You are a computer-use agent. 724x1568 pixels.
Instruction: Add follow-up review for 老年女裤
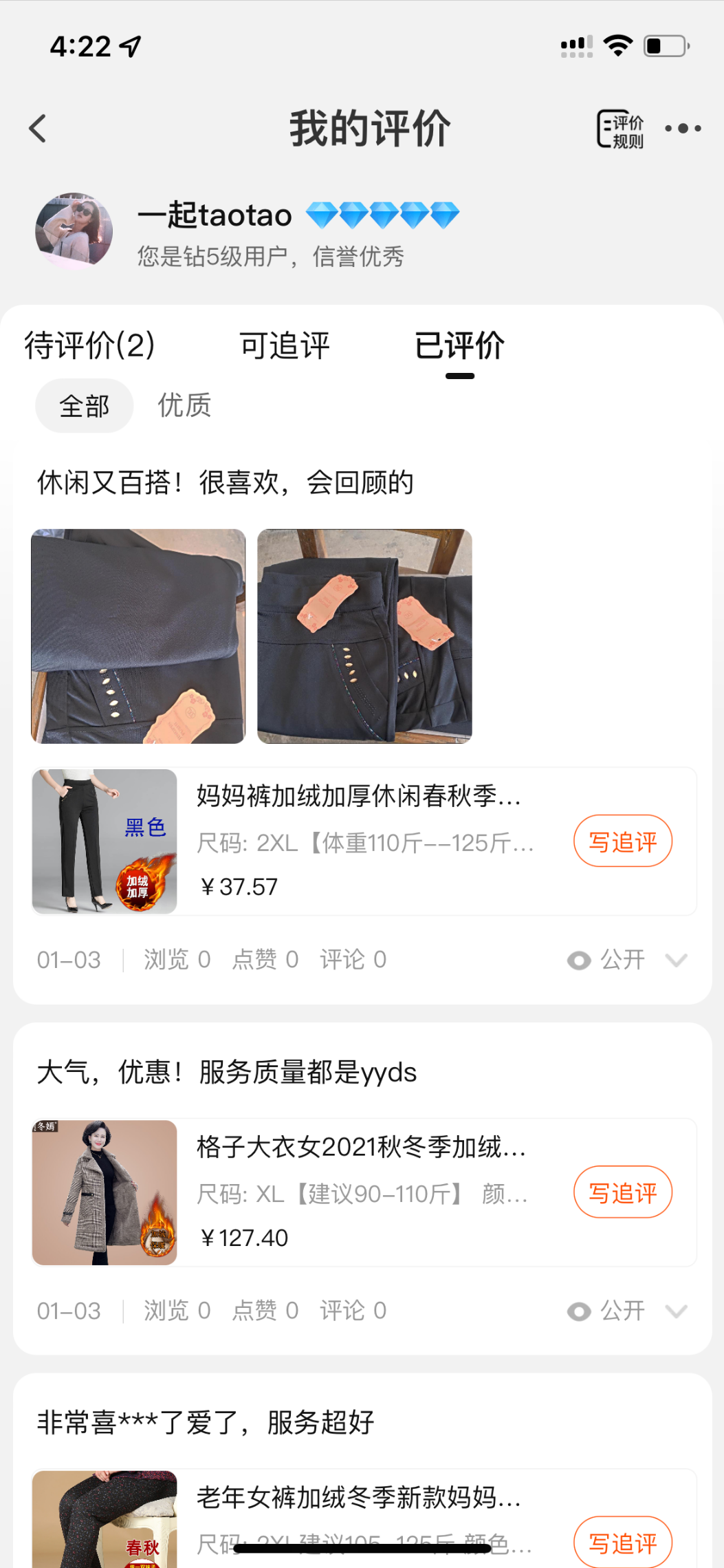[623, 1543]
